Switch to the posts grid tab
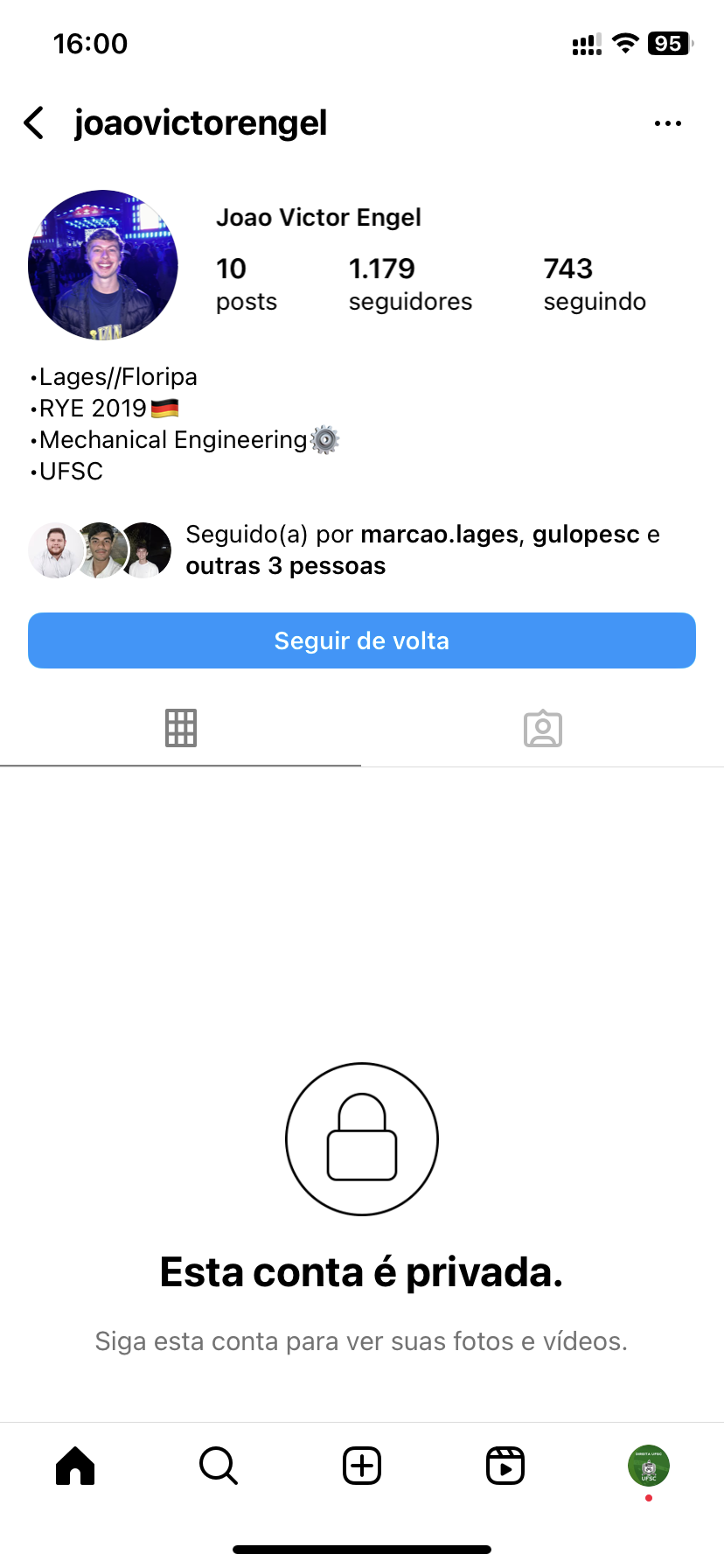This screenshot has width=724, height=1568. (181, 728)
